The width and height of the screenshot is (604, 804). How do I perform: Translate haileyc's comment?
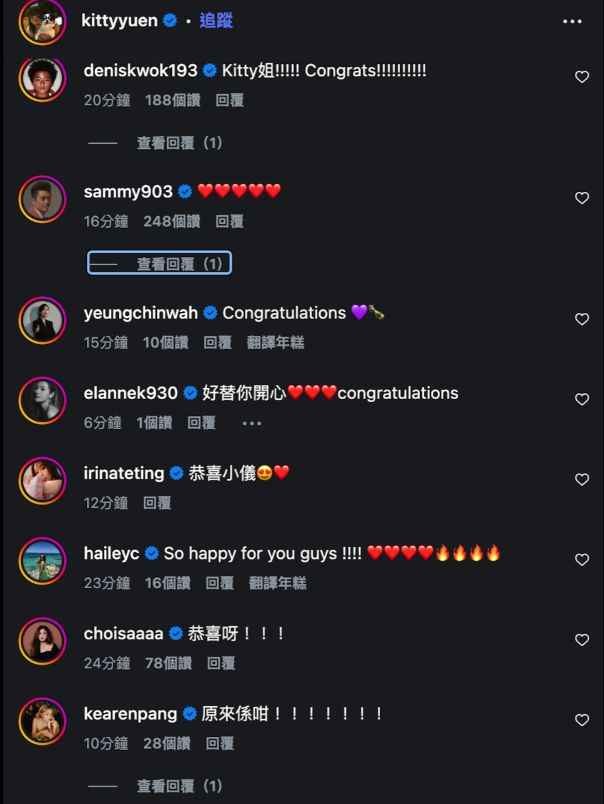pyautogui.click(x=277, y=583)
